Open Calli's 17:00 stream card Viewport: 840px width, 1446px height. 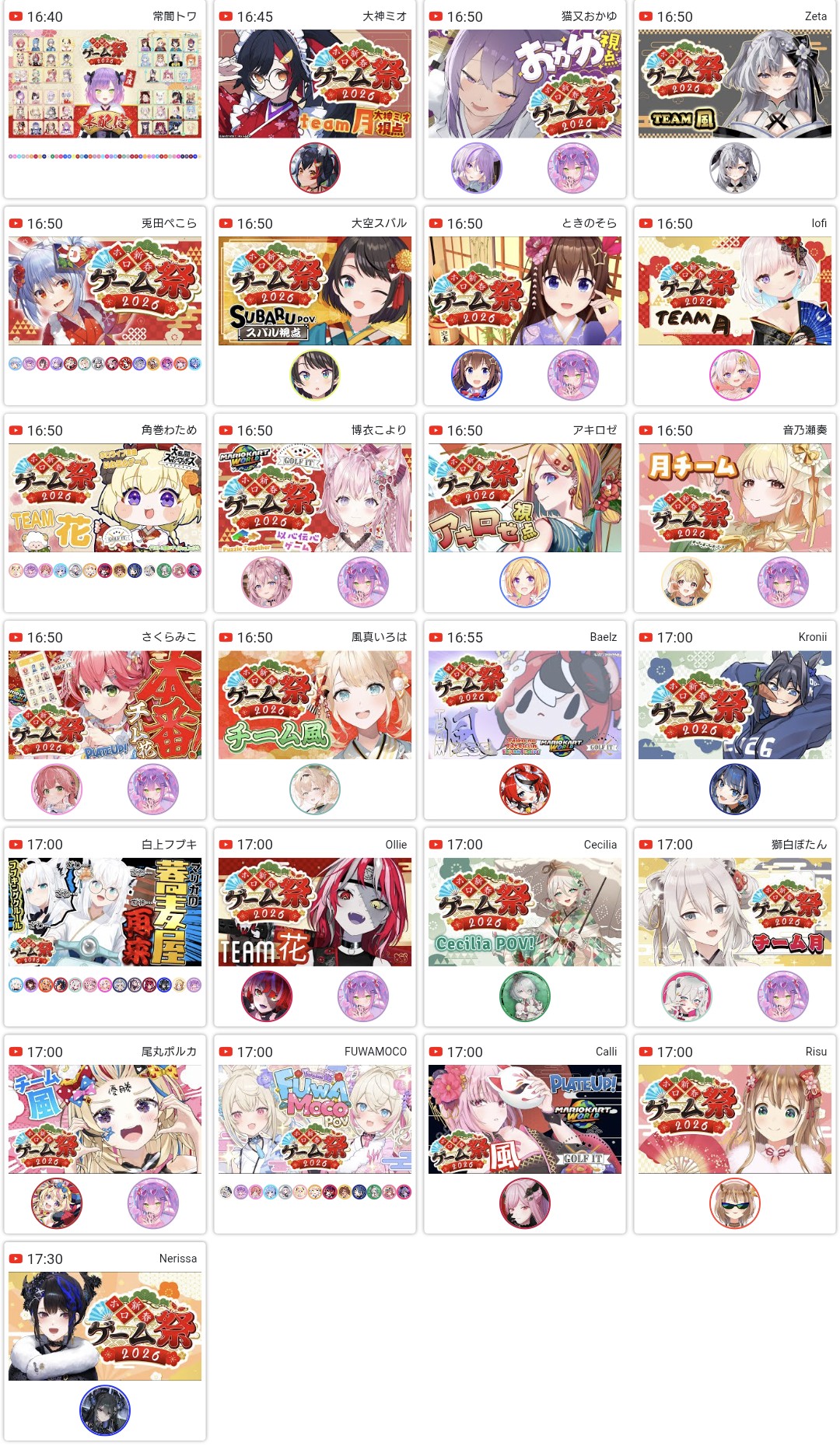click(525, 1119)
